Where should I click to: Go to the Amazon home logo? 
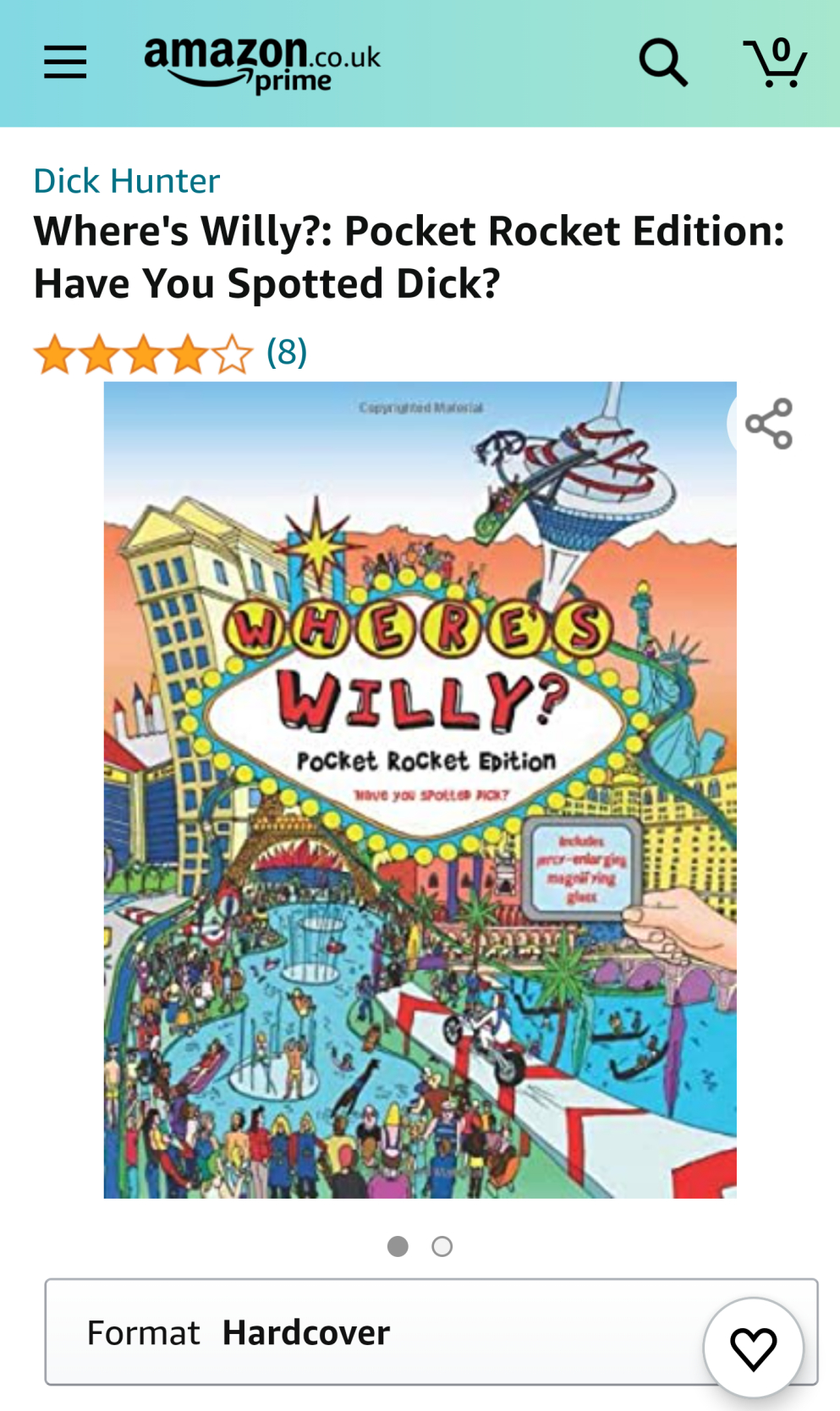point(262,64)
